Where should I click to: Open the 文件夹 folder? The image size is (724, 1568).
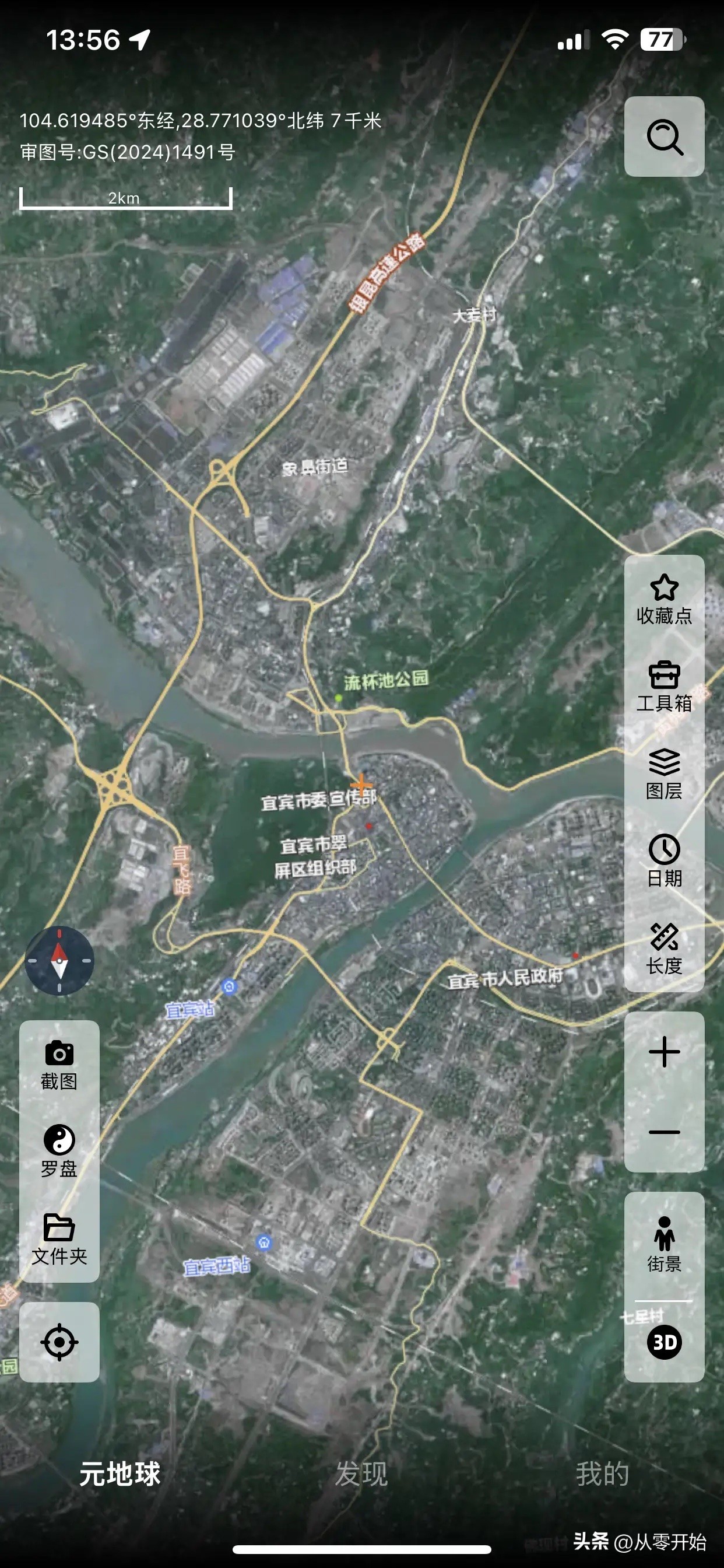tap(59, 1238)
